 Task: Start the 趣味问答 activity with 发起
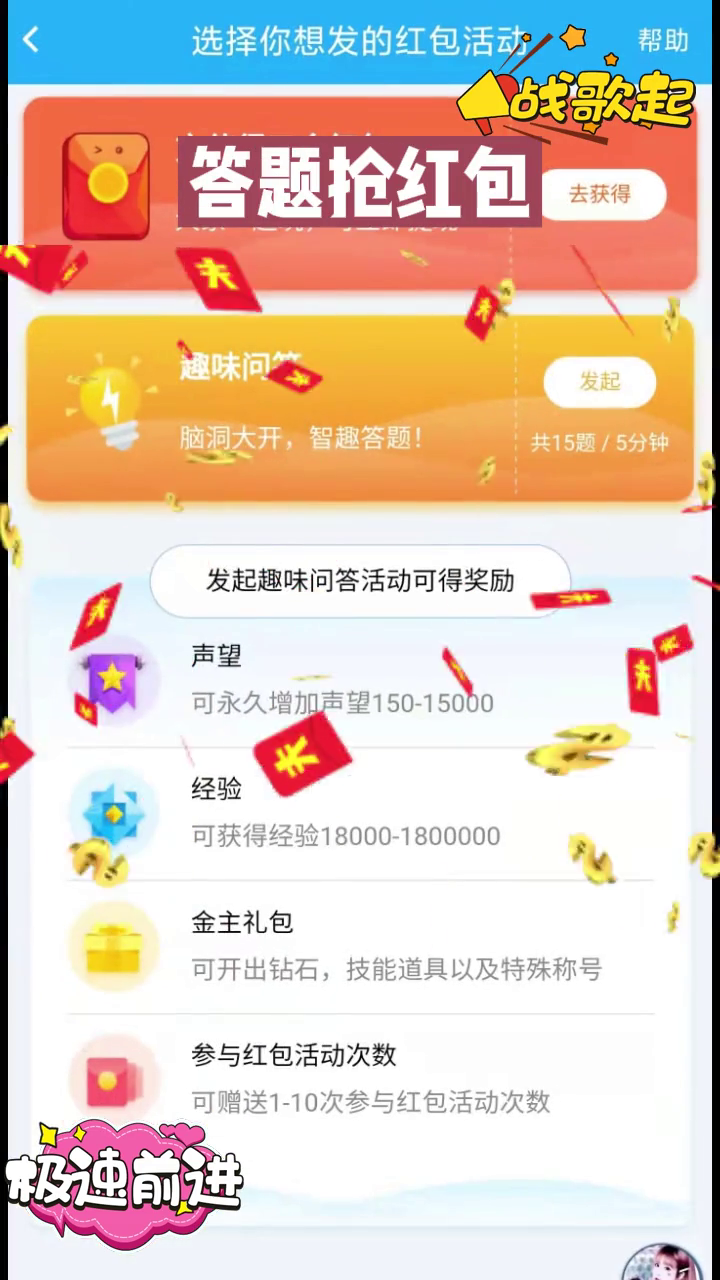coord(600,381)
